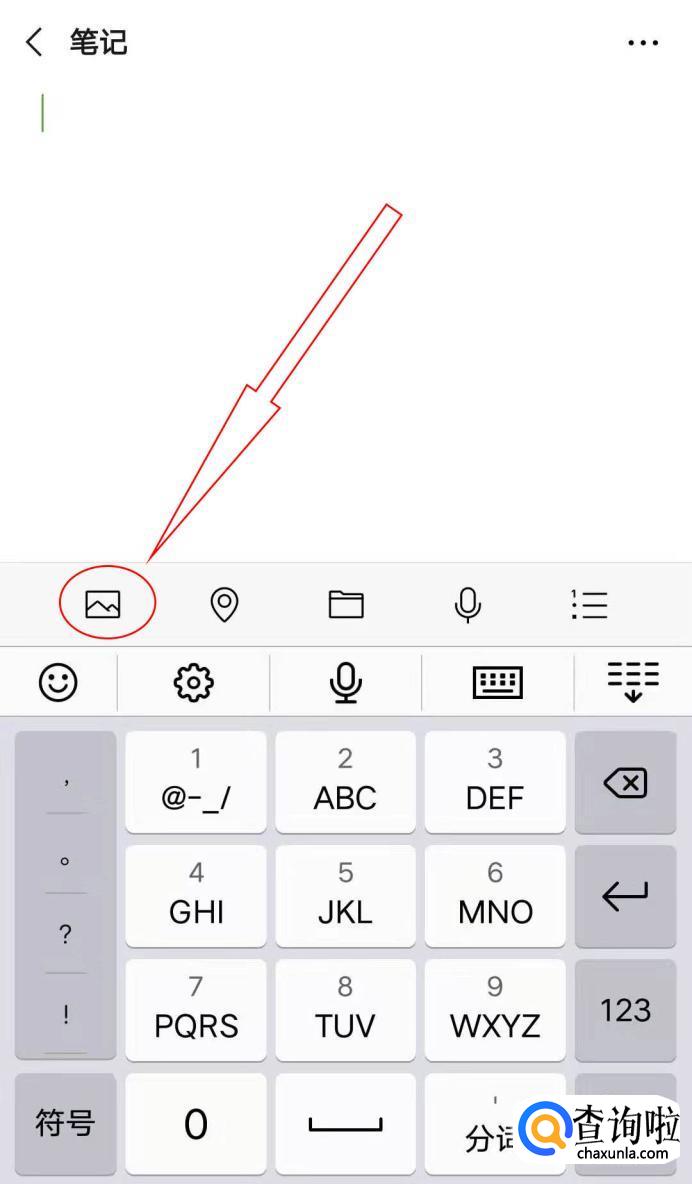Tap the return key
This screenshot has height=1184, width=692.
(x=626, y=896)
